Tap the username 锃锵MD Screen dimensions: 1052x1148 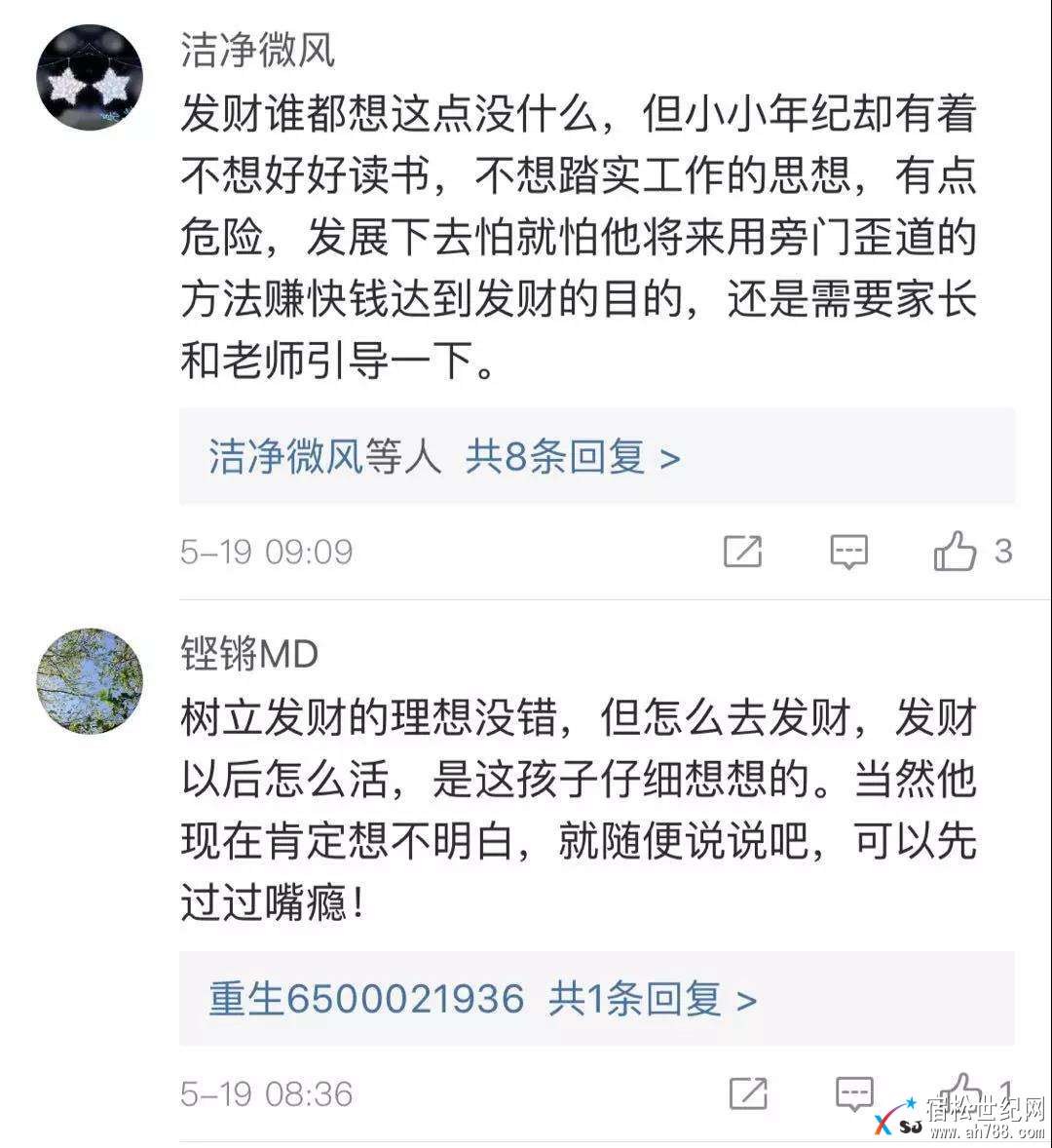[x=249, y=655]
